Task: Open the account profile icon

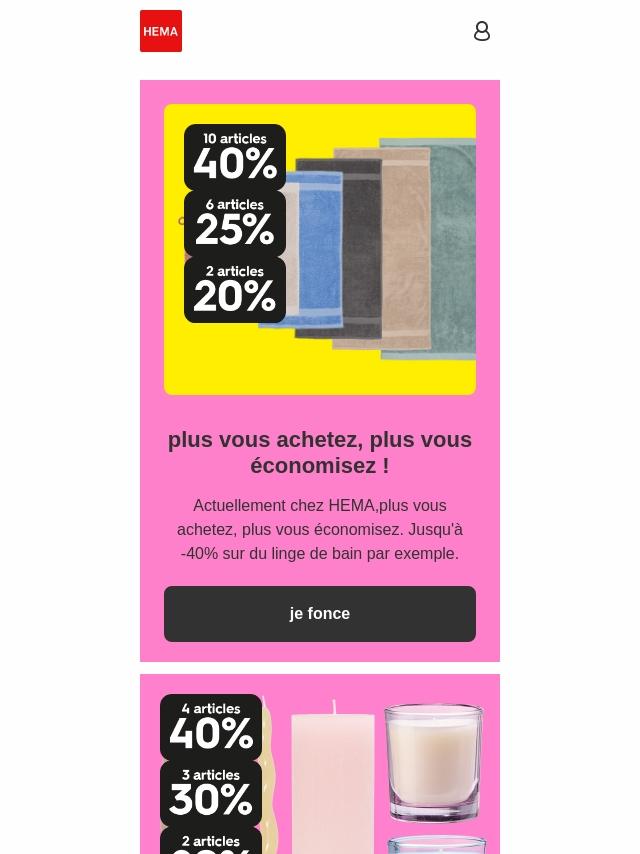Action: point(482,31)
